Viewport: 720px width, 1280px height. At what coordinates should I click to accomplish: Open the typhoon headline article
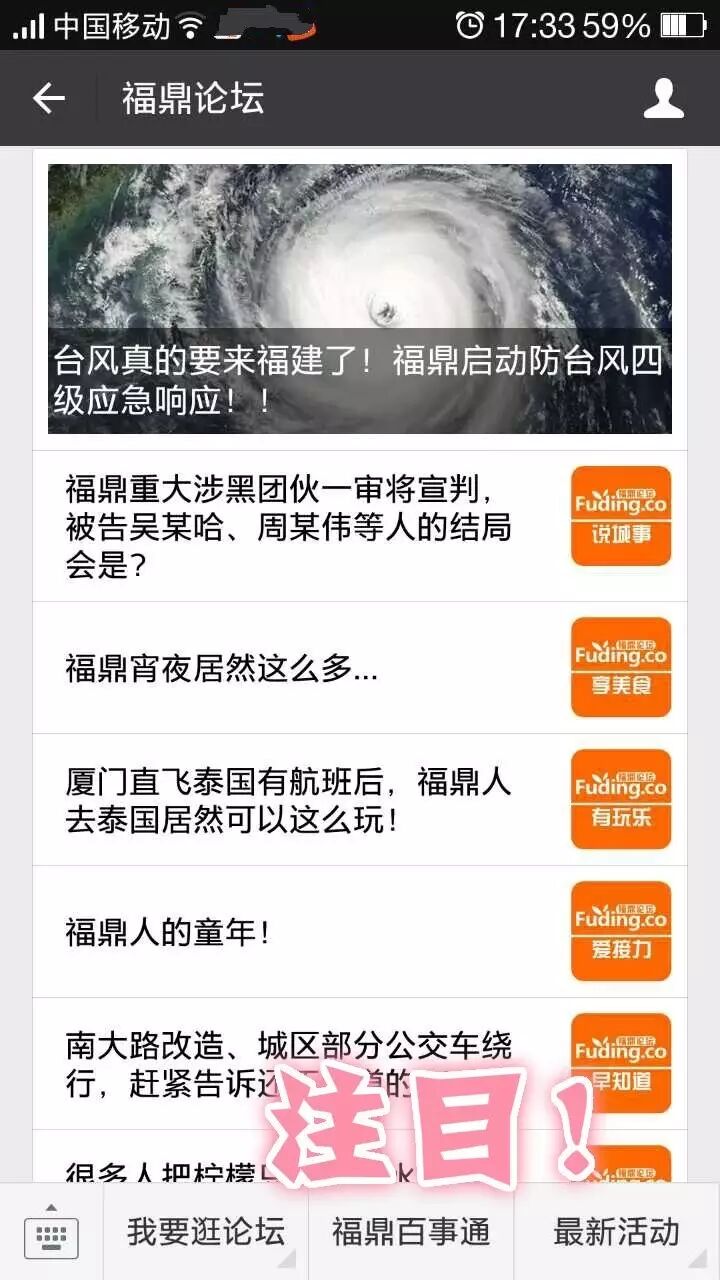pos(360,298)
